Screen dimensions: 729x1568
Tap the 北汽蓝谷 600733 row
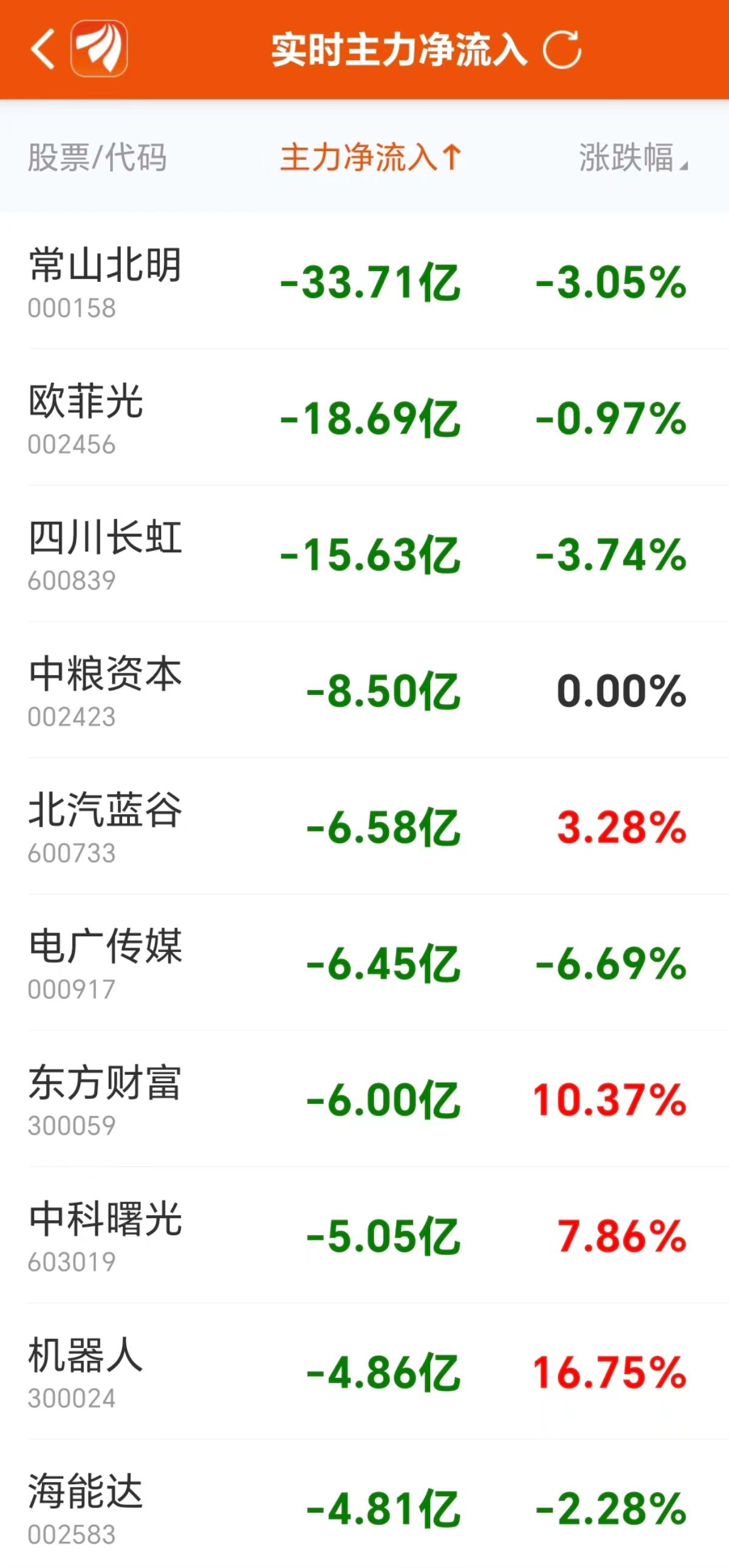(x=104, y=827)
